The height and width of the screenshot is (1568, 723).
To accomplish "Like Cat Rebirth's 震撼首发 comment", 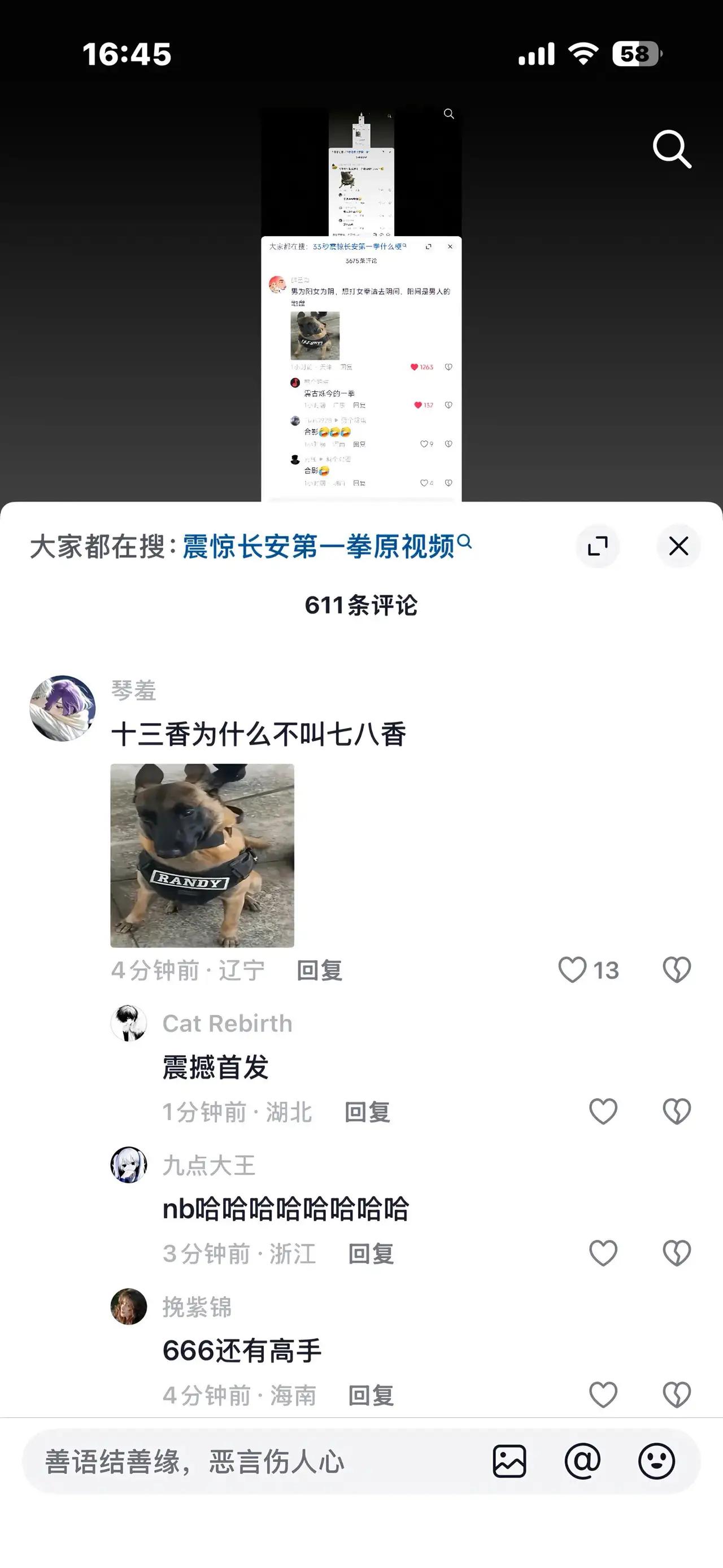I will 603,1111.
